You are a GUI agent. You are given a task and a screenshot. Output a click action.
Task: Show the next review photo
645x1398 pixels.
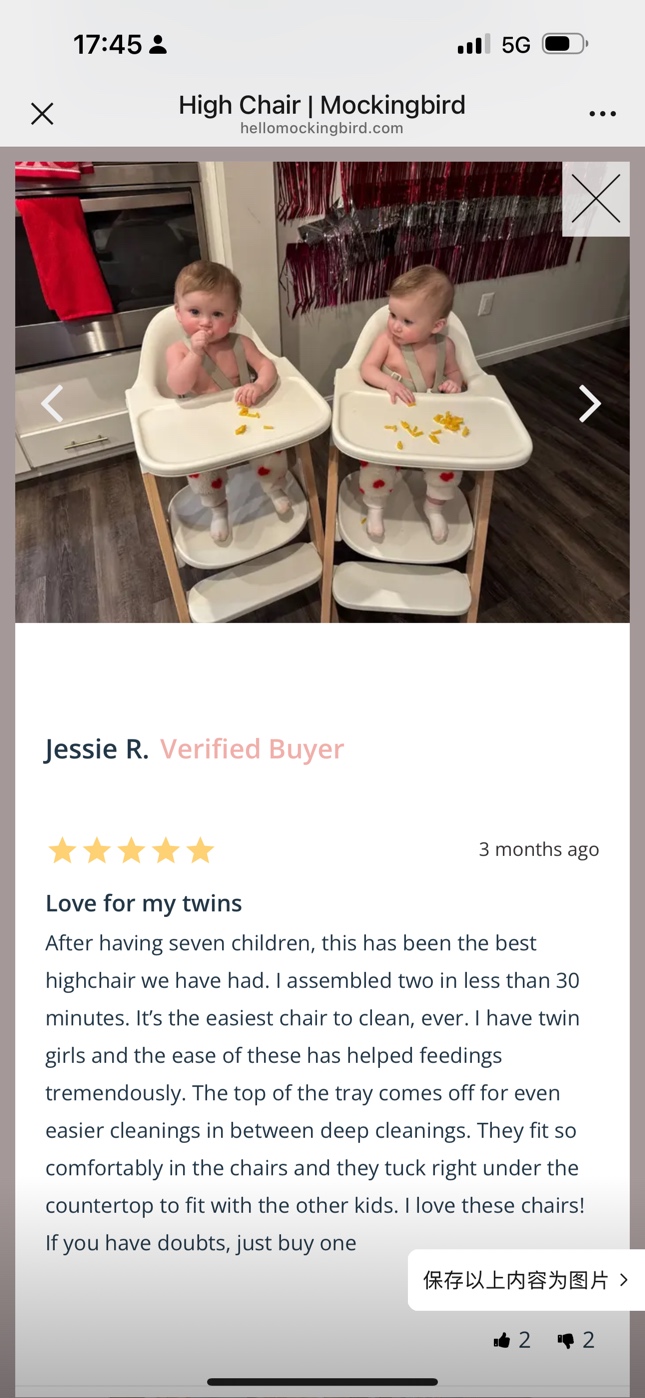click(590, 404)
